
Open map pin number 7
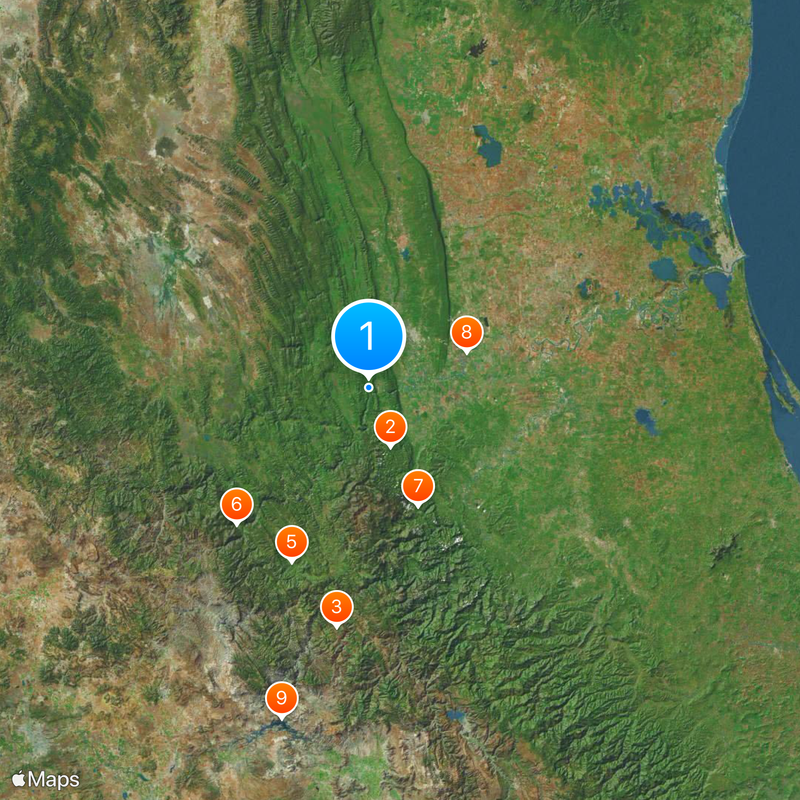(x=418, y=487)
